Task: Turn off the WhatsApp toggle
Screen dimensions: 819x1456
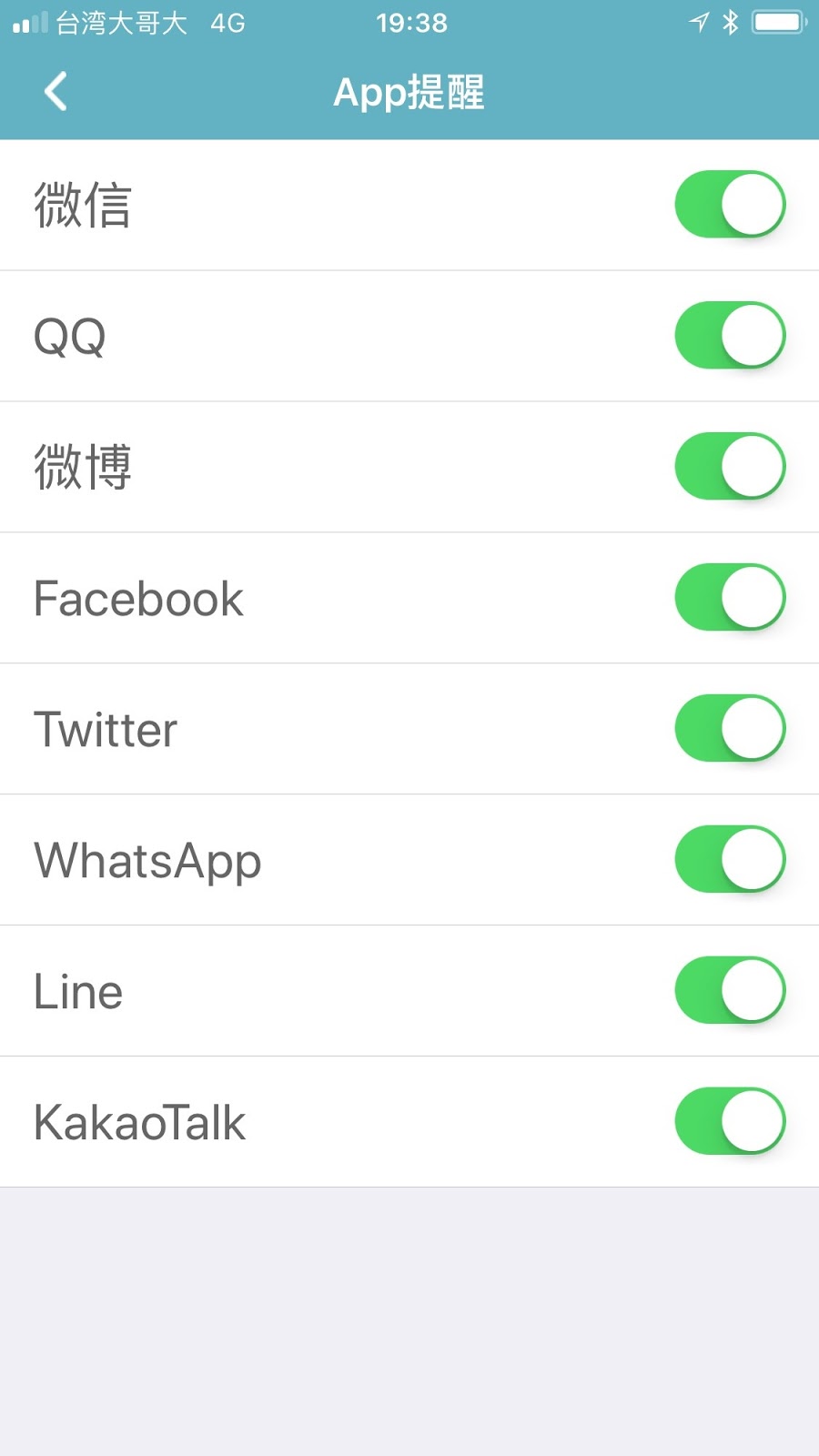Action: pyautogui.click(x=730, y=859)
